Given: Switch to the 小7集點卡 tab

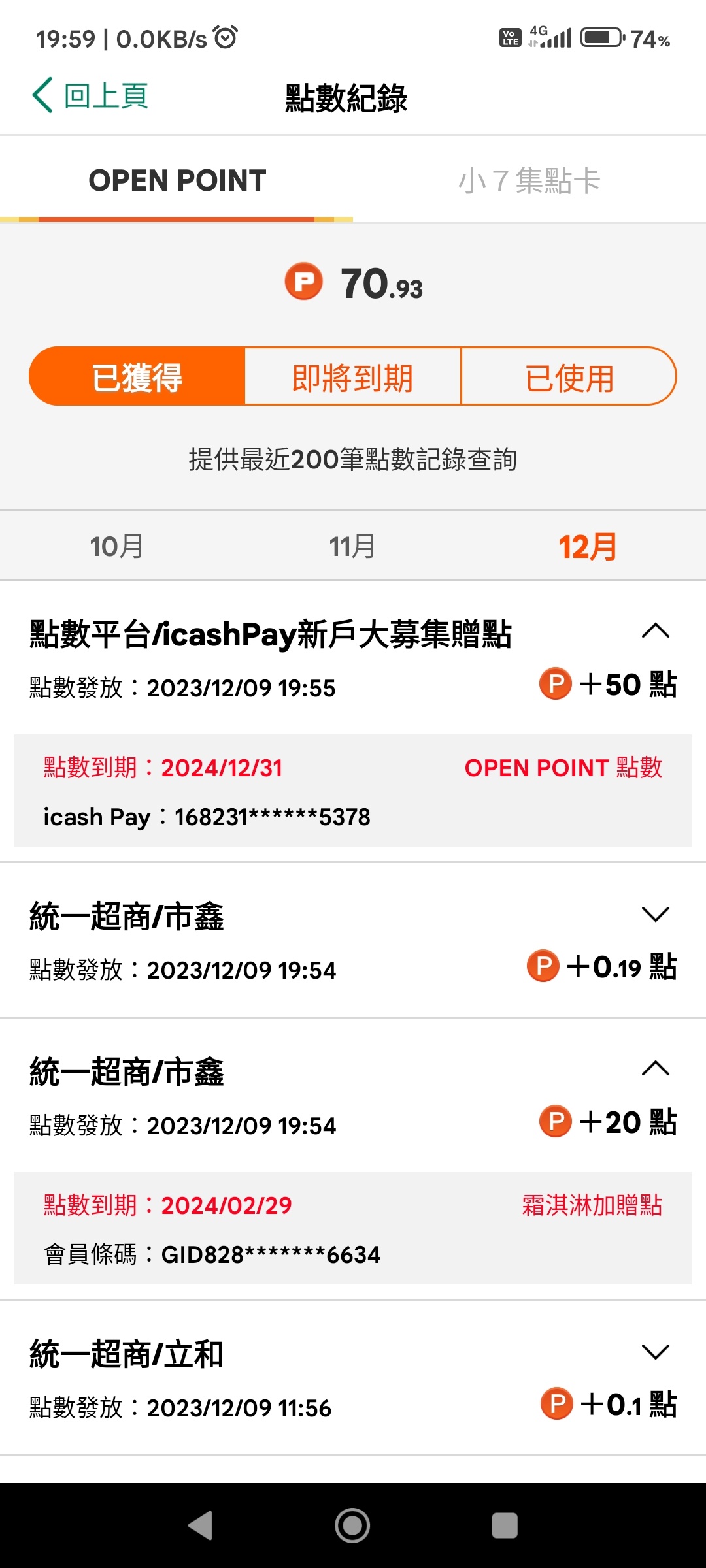Looking at the screenshot, I should coord(529,180).
